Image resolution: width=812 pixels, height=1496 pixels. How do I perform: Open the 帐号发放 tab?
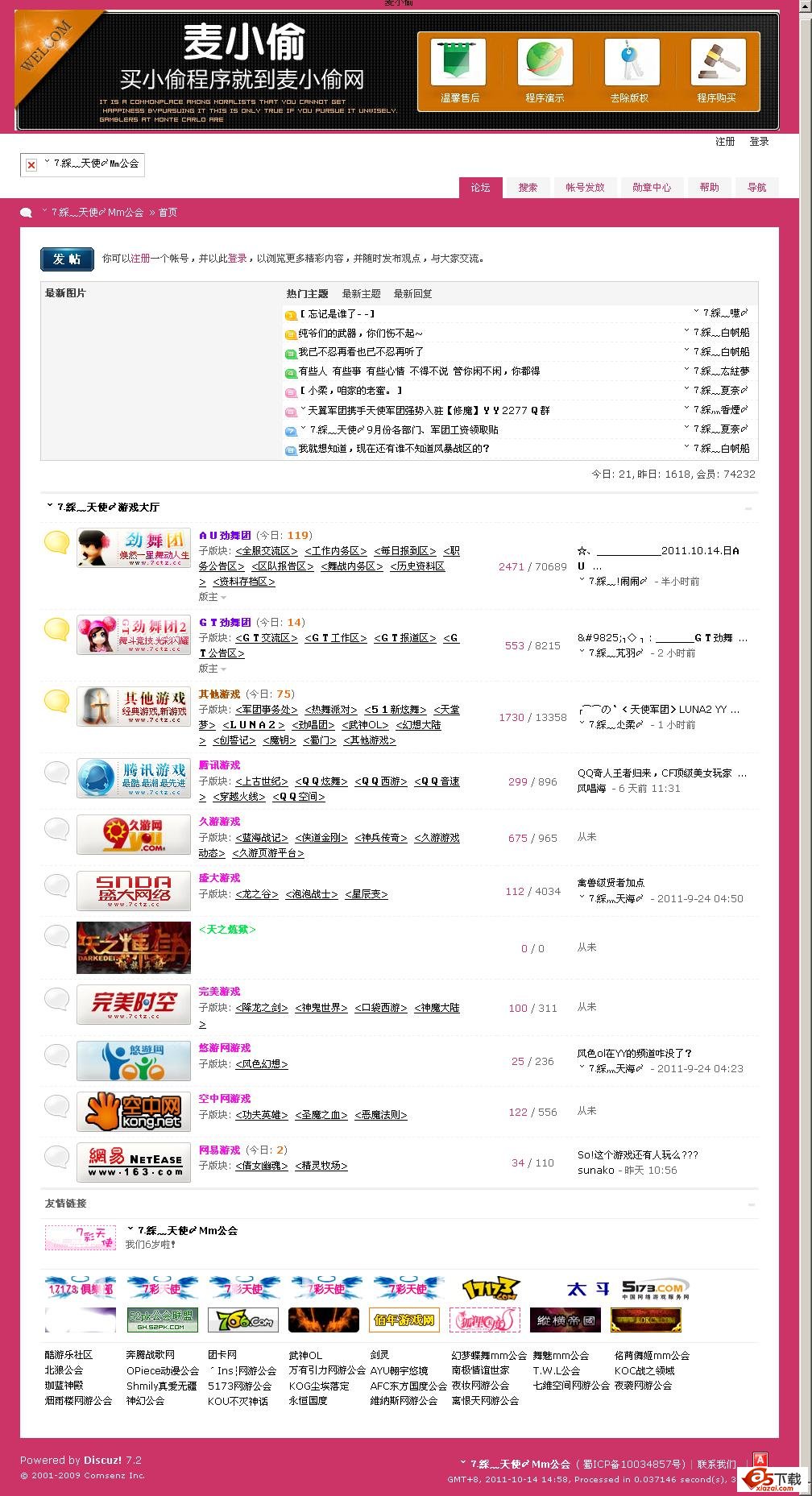click(584, 188)
